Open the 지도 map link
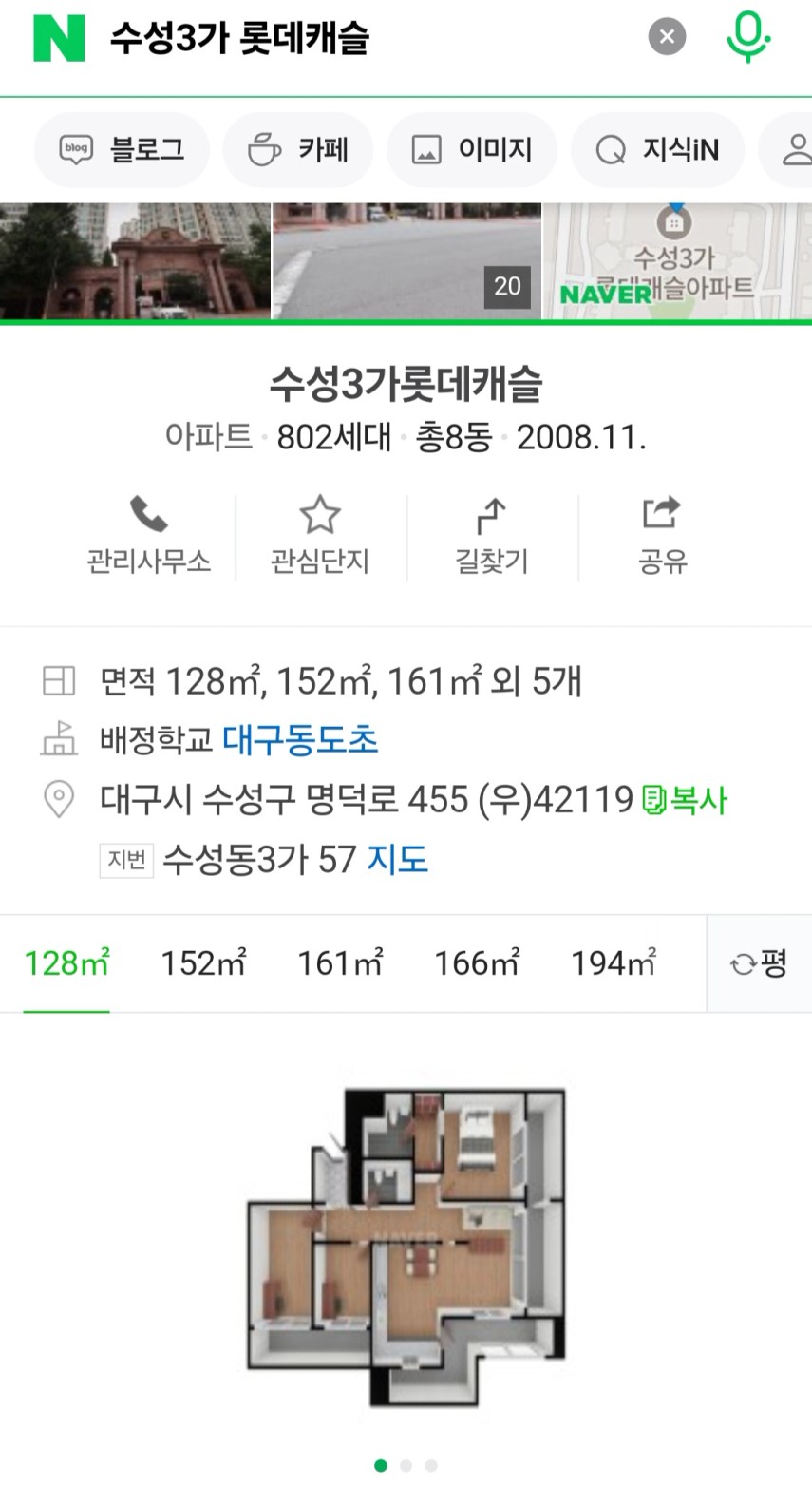 pos(397,860)
